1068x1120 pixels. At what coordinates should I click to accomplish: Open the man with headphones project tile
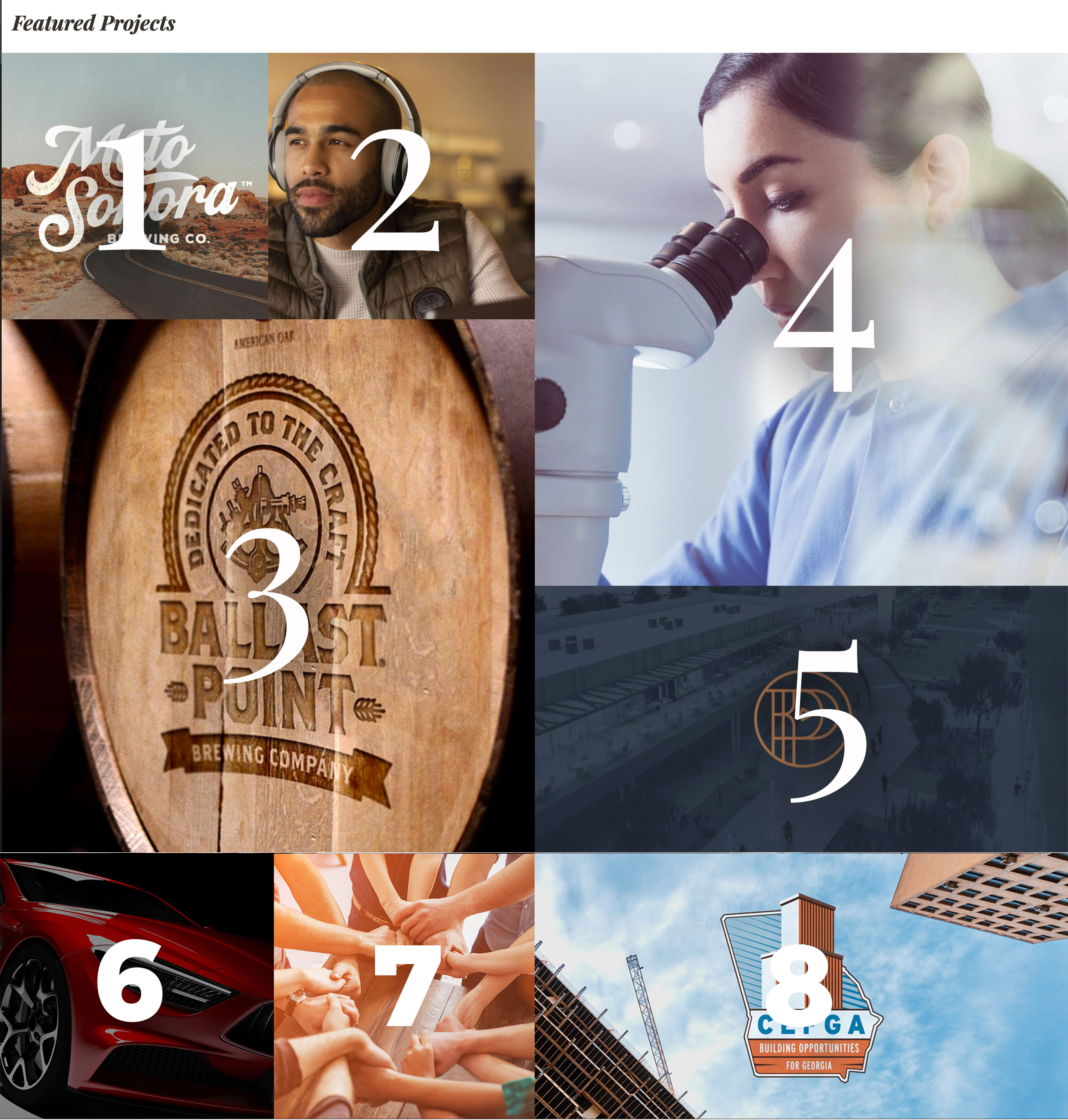tap(401, 186)
